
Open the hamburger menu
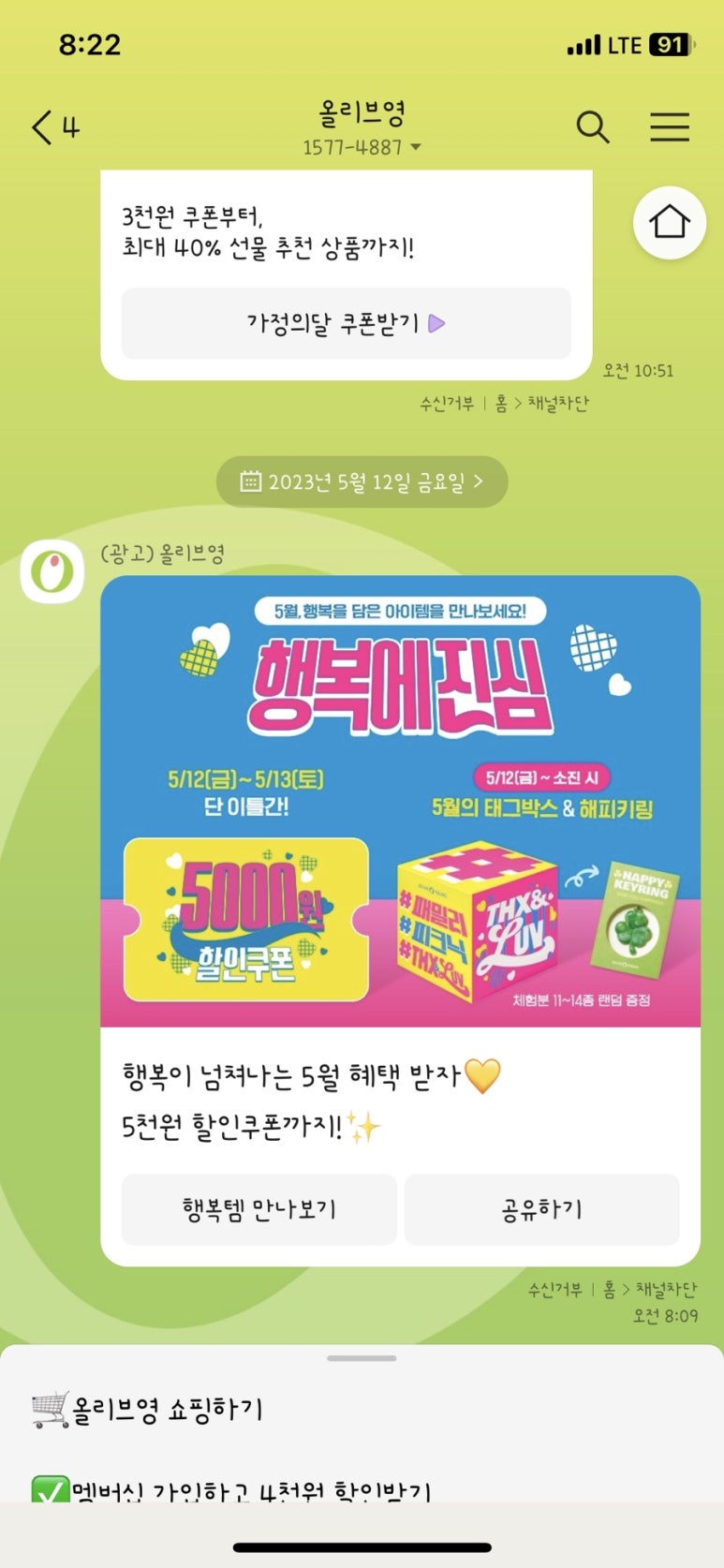[670, 127]
